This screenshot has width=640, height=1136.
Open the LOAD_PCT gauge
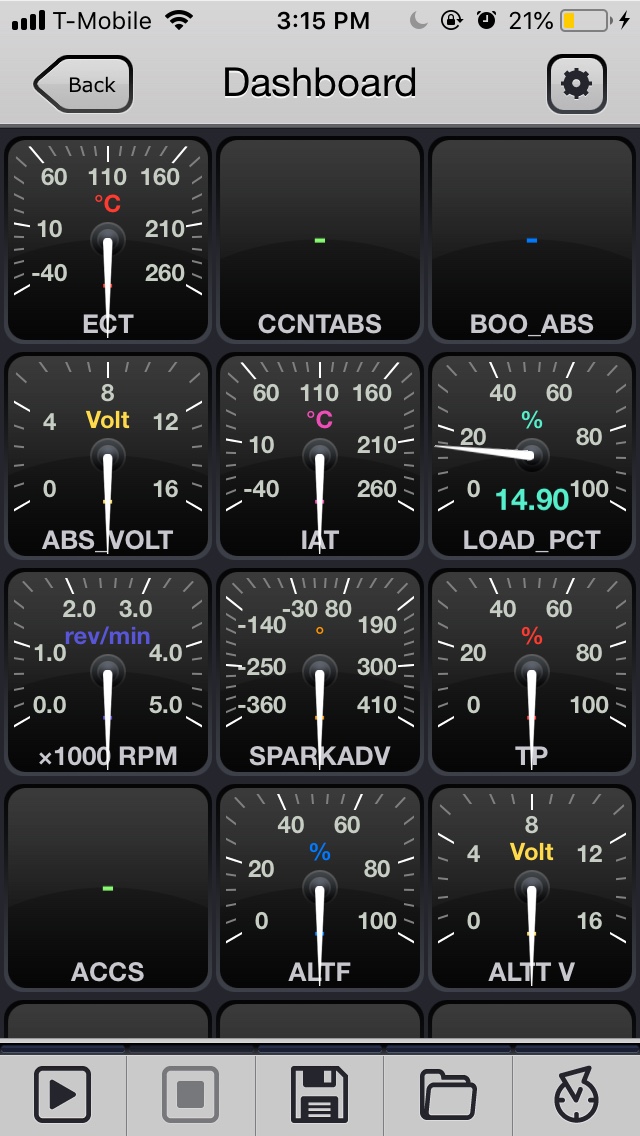[531, 455]
